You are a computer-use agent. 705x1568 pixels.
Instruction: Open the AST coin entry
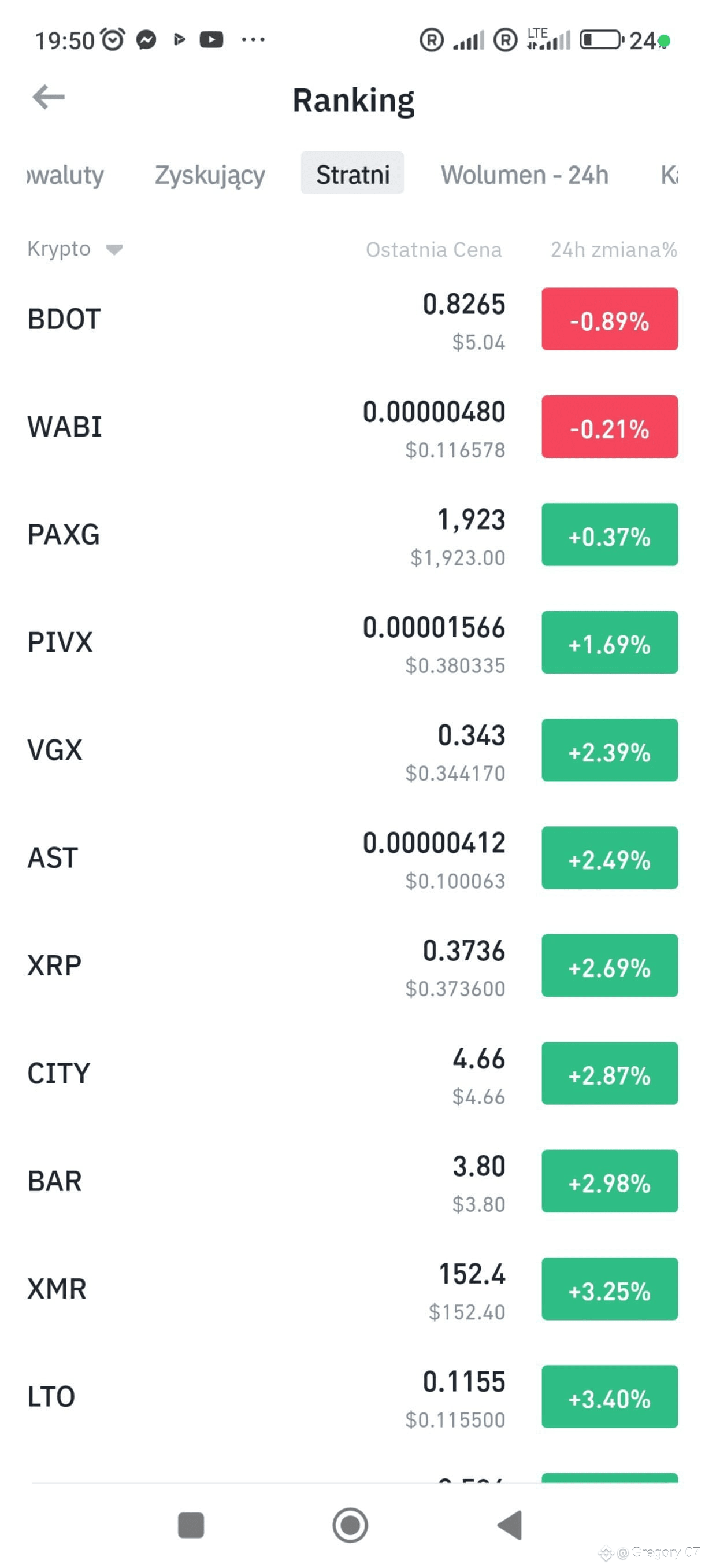pos(352,857)
